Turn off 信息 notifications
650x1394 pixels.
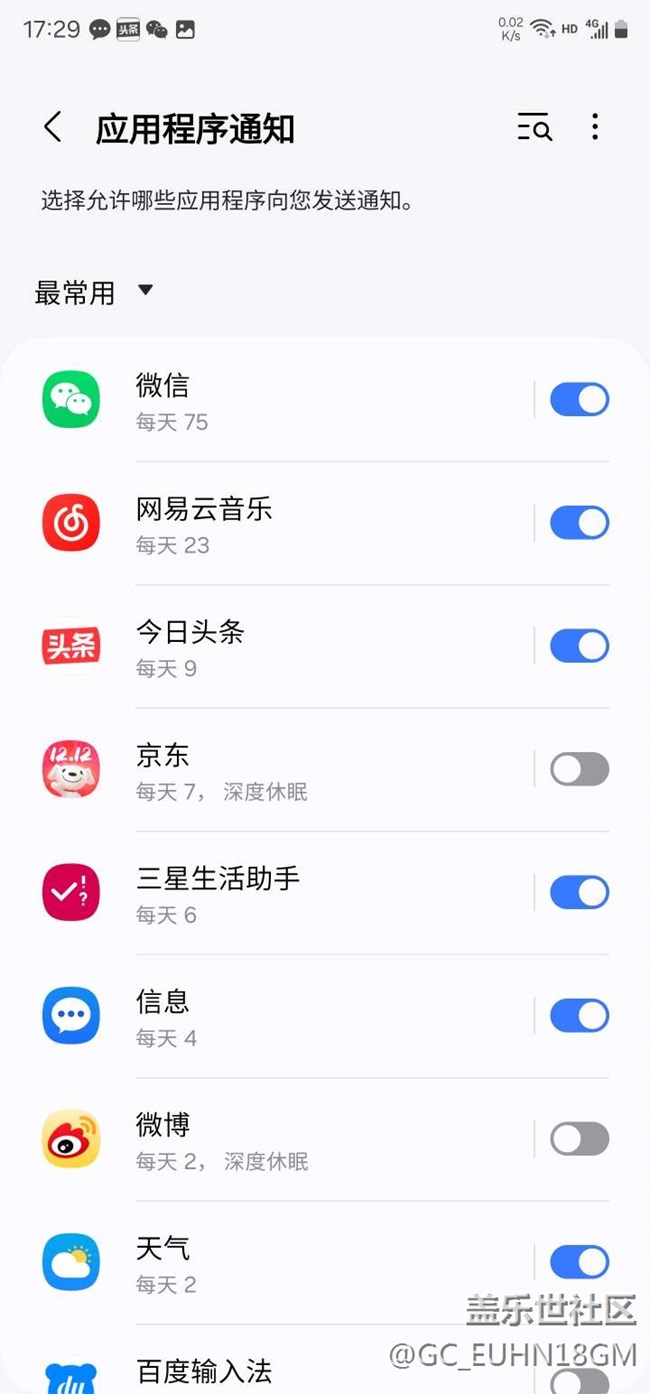pos(579,1015)
